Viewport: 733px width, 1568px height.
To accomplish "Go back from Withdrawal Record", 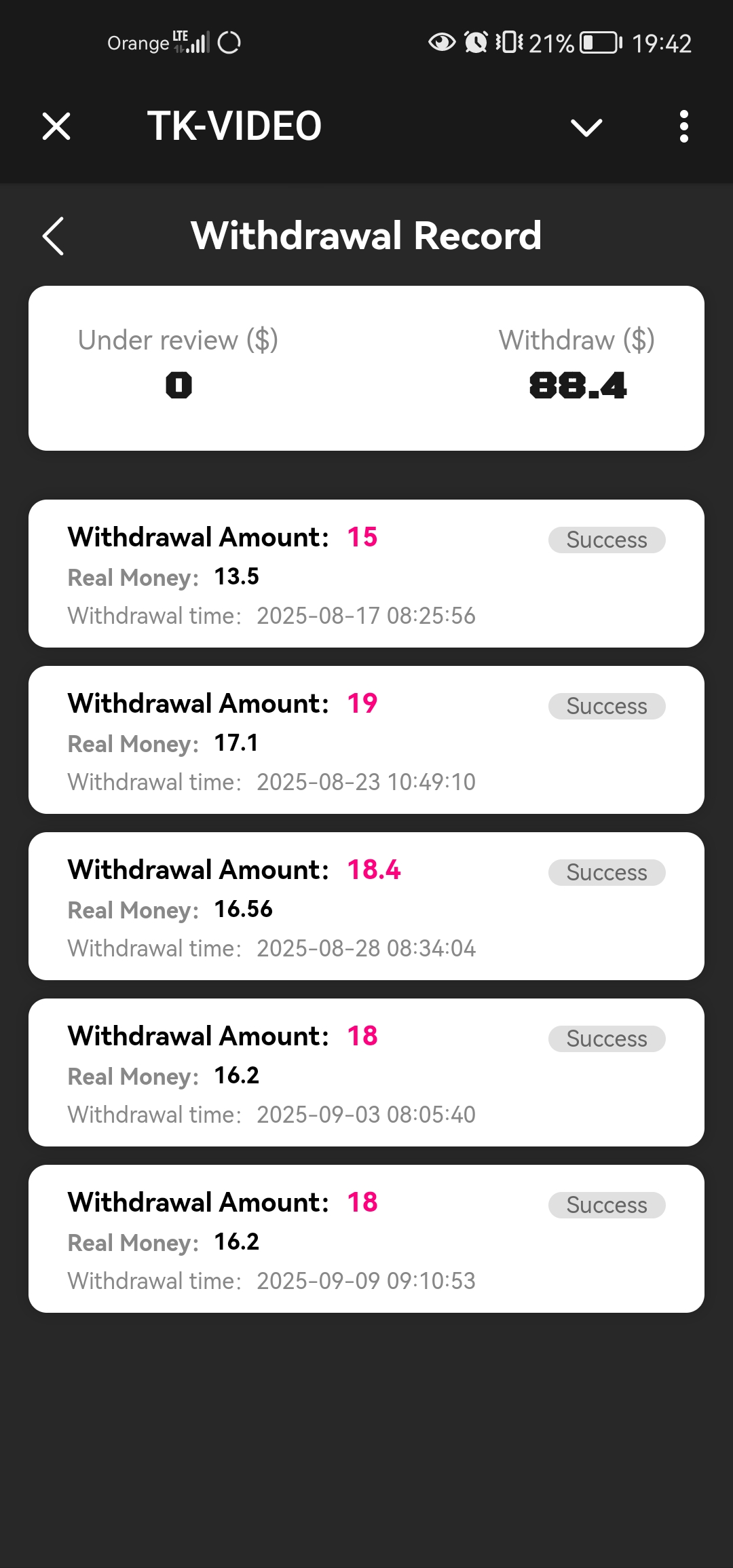I will [53, 236].
